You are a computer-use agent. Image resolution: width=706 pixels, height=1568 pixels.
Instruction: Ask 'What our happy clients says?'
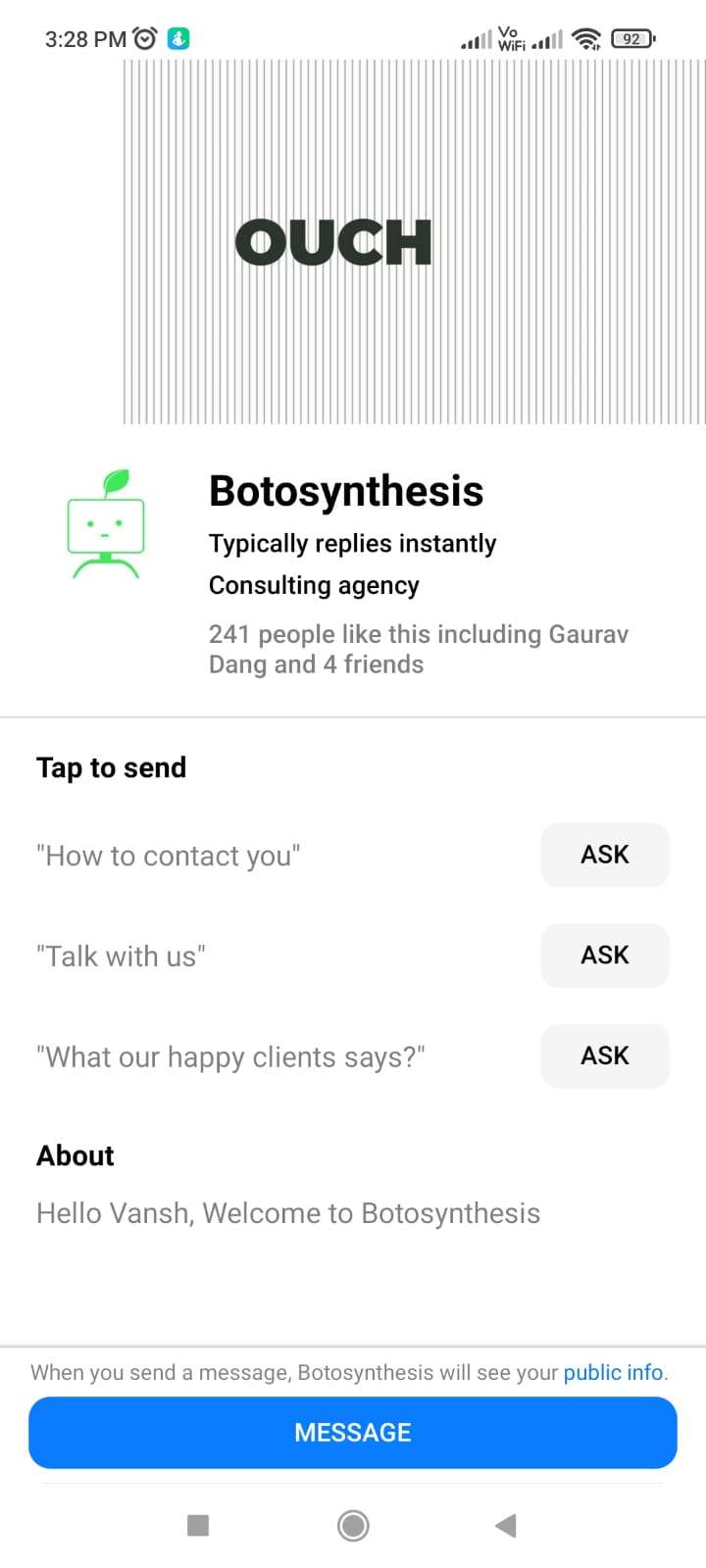click(604, 1055)
